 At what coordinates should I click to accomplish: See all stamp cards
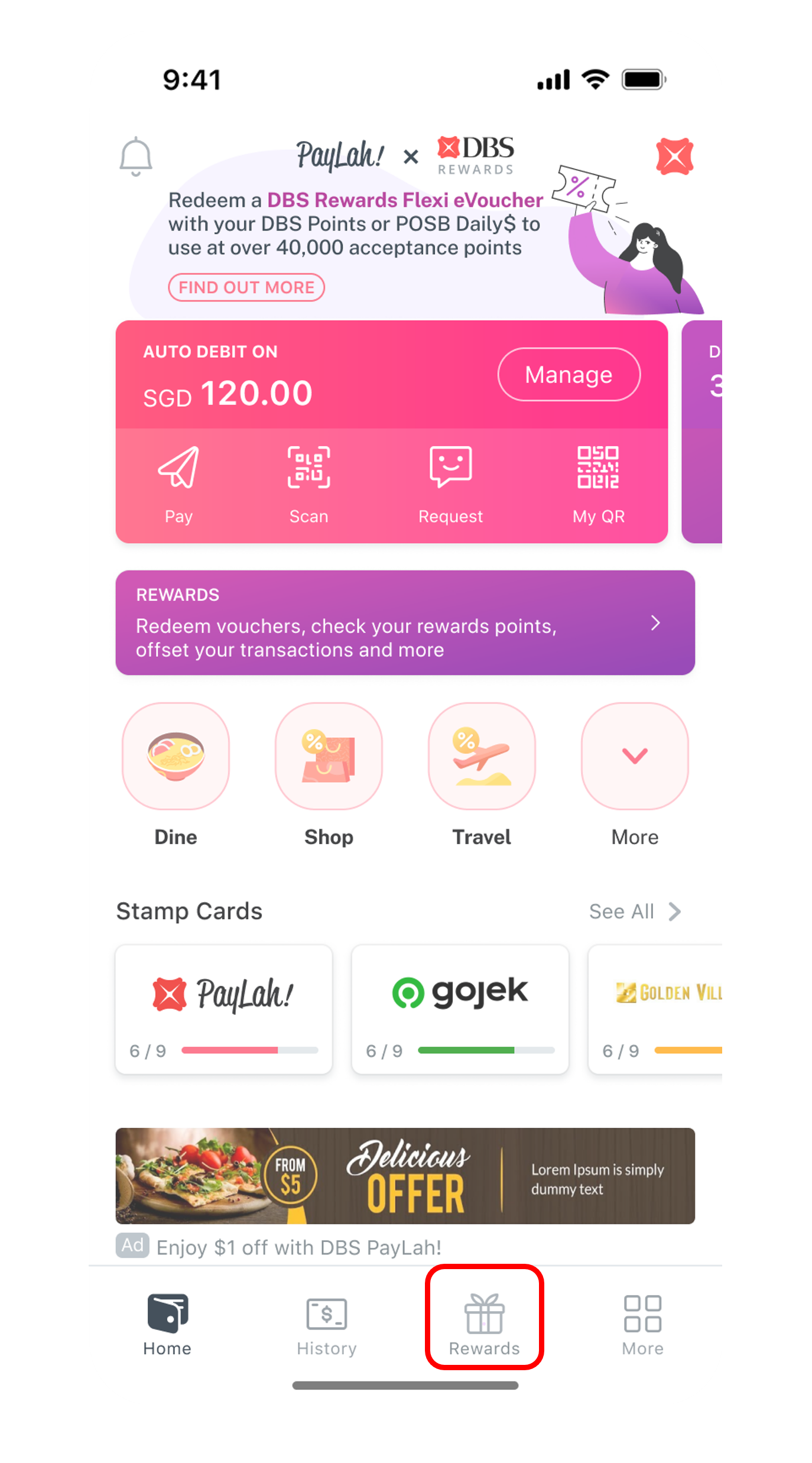coord(635,911)
